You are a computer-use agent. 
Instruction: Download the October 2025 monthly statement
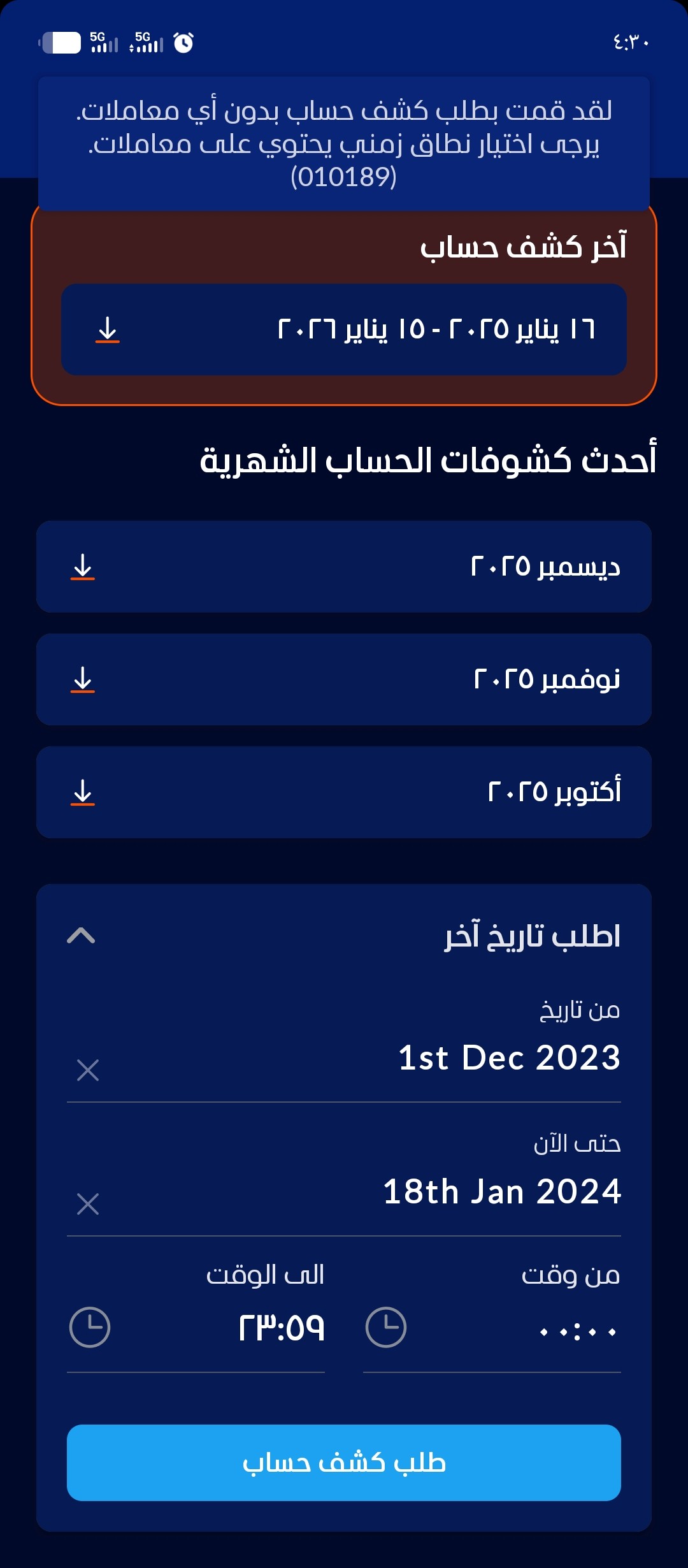[83, 792]
